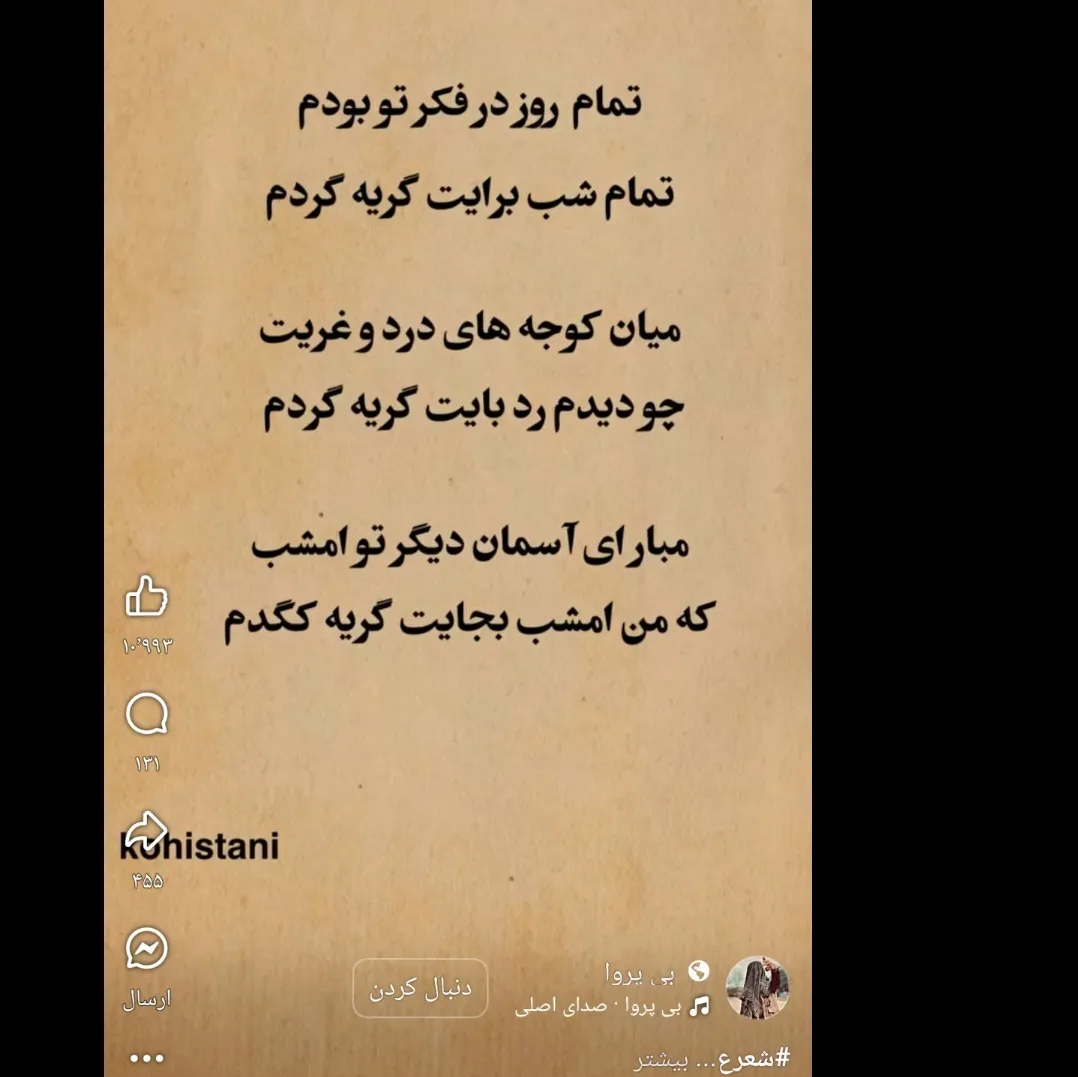The height and width of the screenshot is (1077, 1078).
Task: Send reel through Messenger (ارسال)
Action: [147, 949]
